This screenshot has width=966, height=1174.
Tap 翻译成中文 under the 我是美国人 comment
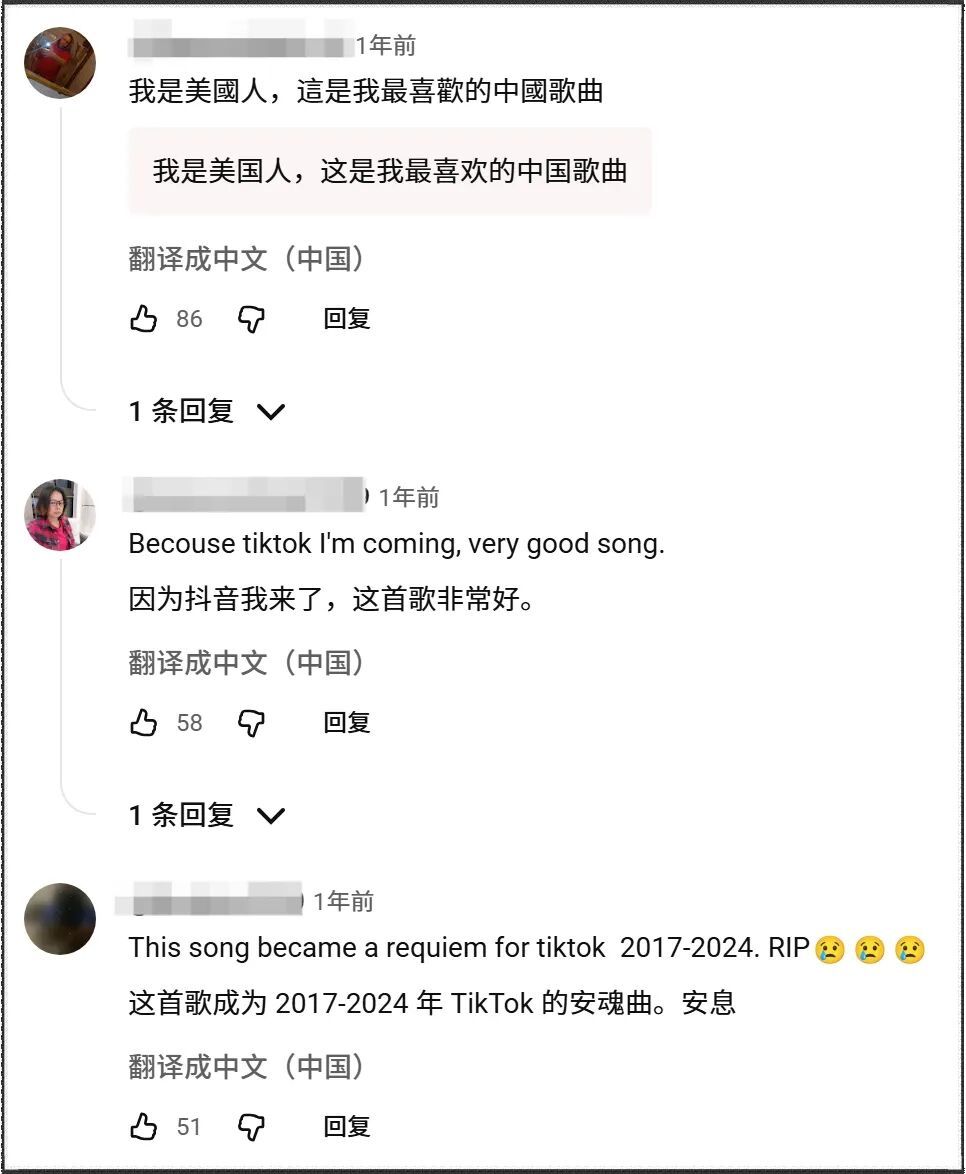(246, 259)
